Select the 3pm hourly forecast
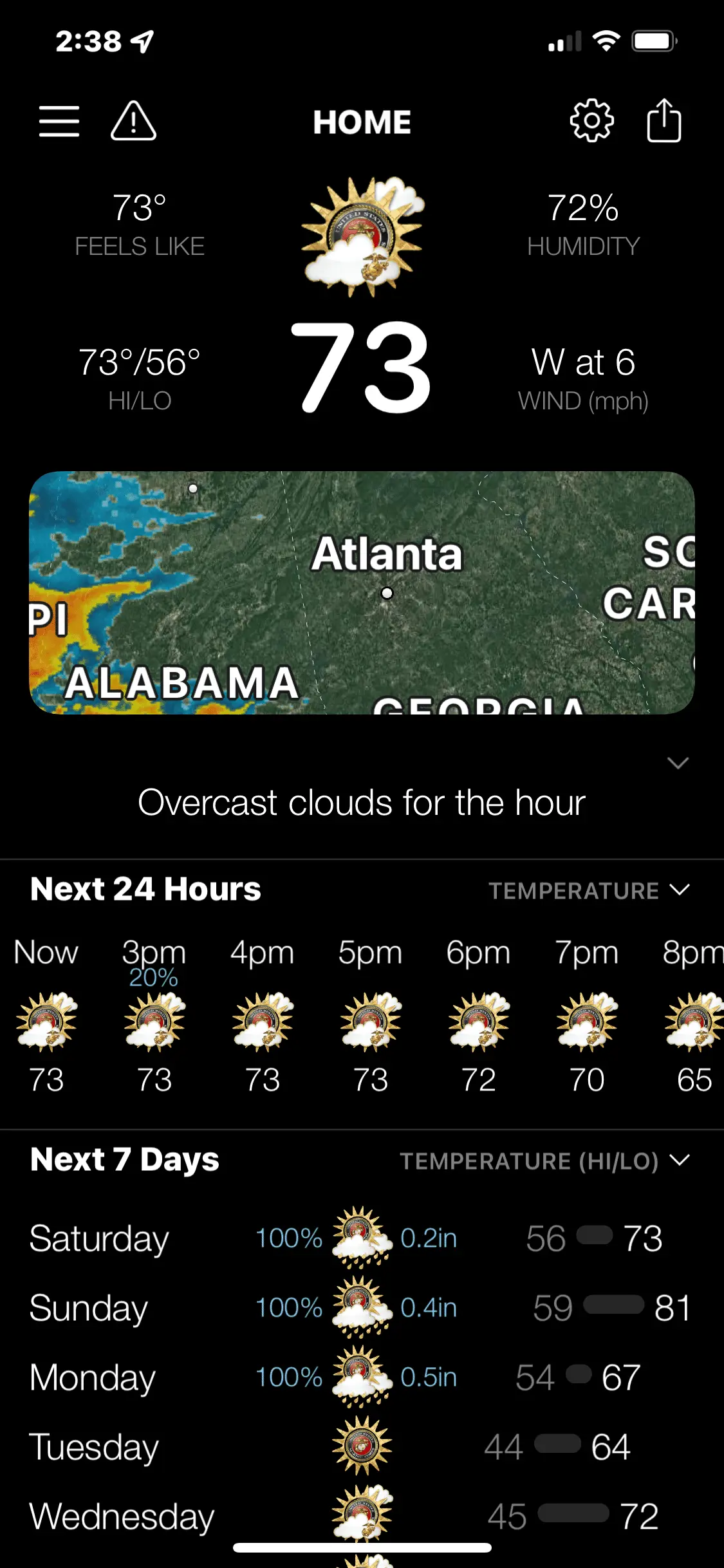 [154, 1017]
